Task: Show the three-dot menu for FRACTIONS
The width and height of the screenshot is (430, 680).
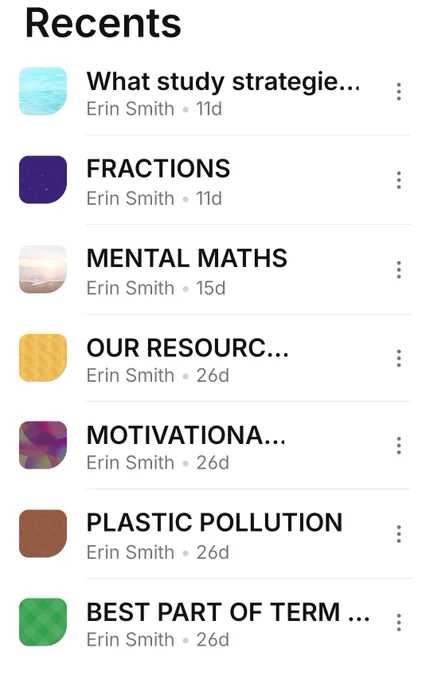Action: [399, 180]
